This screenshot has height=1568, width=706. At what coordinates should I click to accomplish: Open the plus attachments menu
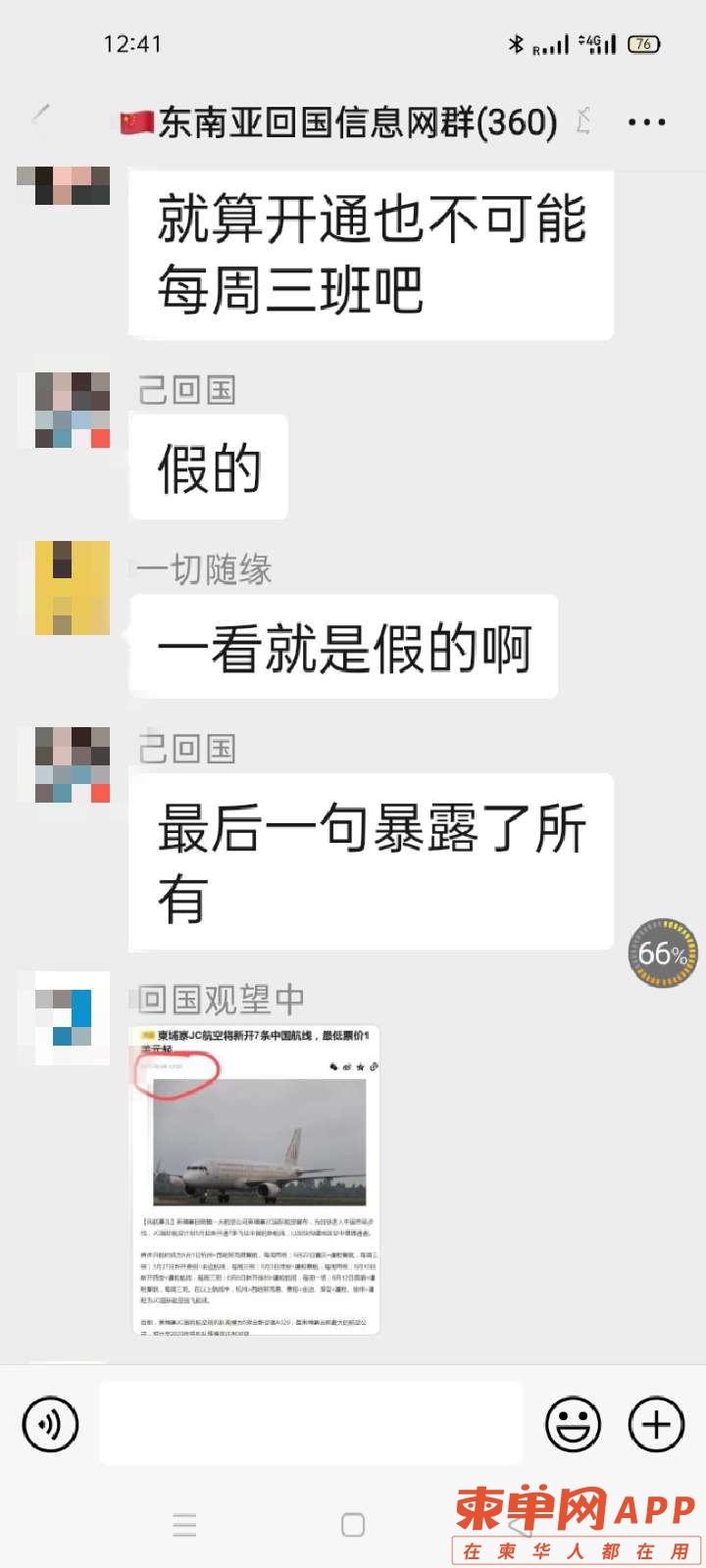click(656, 1423)
